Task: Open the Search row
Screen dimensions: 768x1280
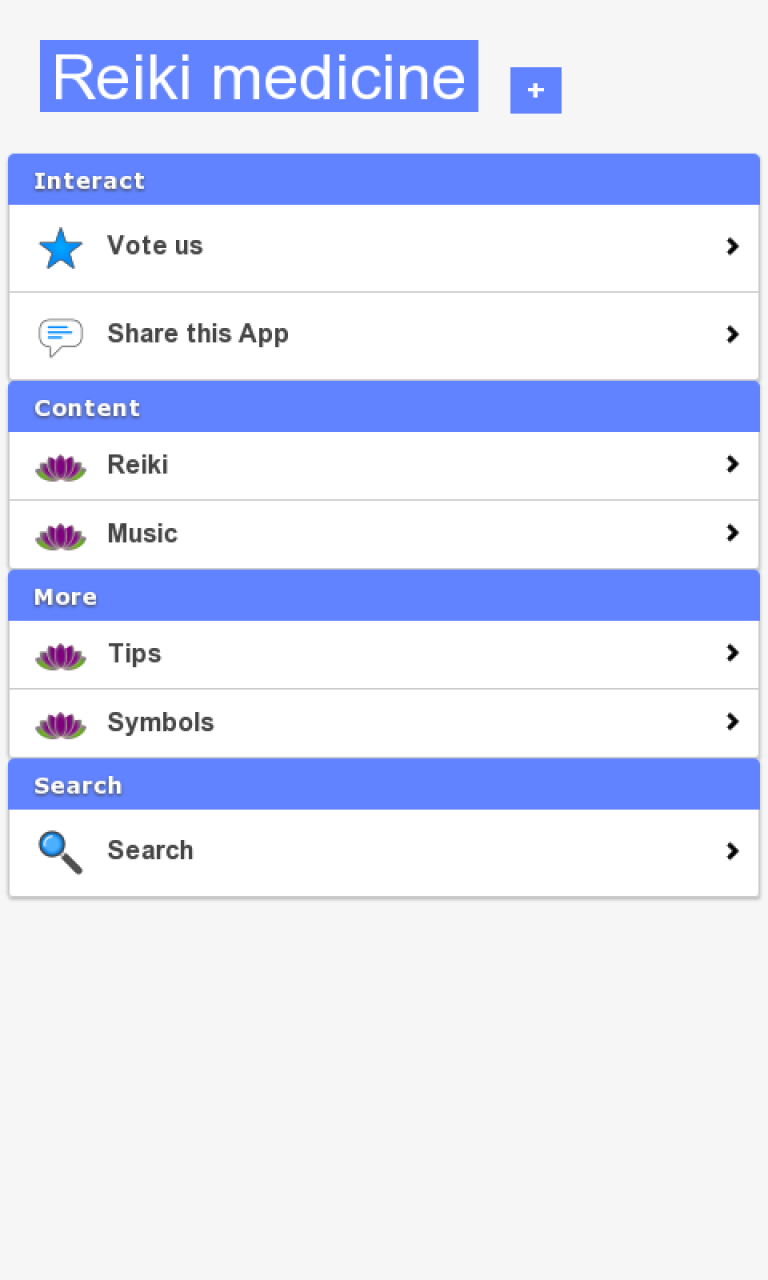Action: pos(384,852)
